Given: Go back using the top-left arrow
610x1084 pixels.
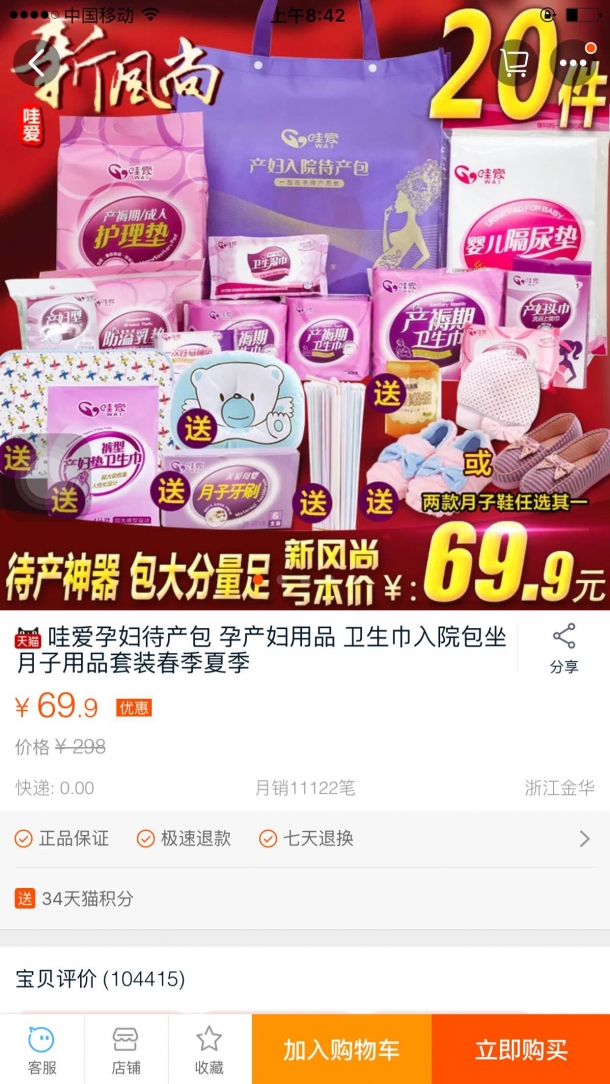Looking at the screenshot, I should pos(37,63).
